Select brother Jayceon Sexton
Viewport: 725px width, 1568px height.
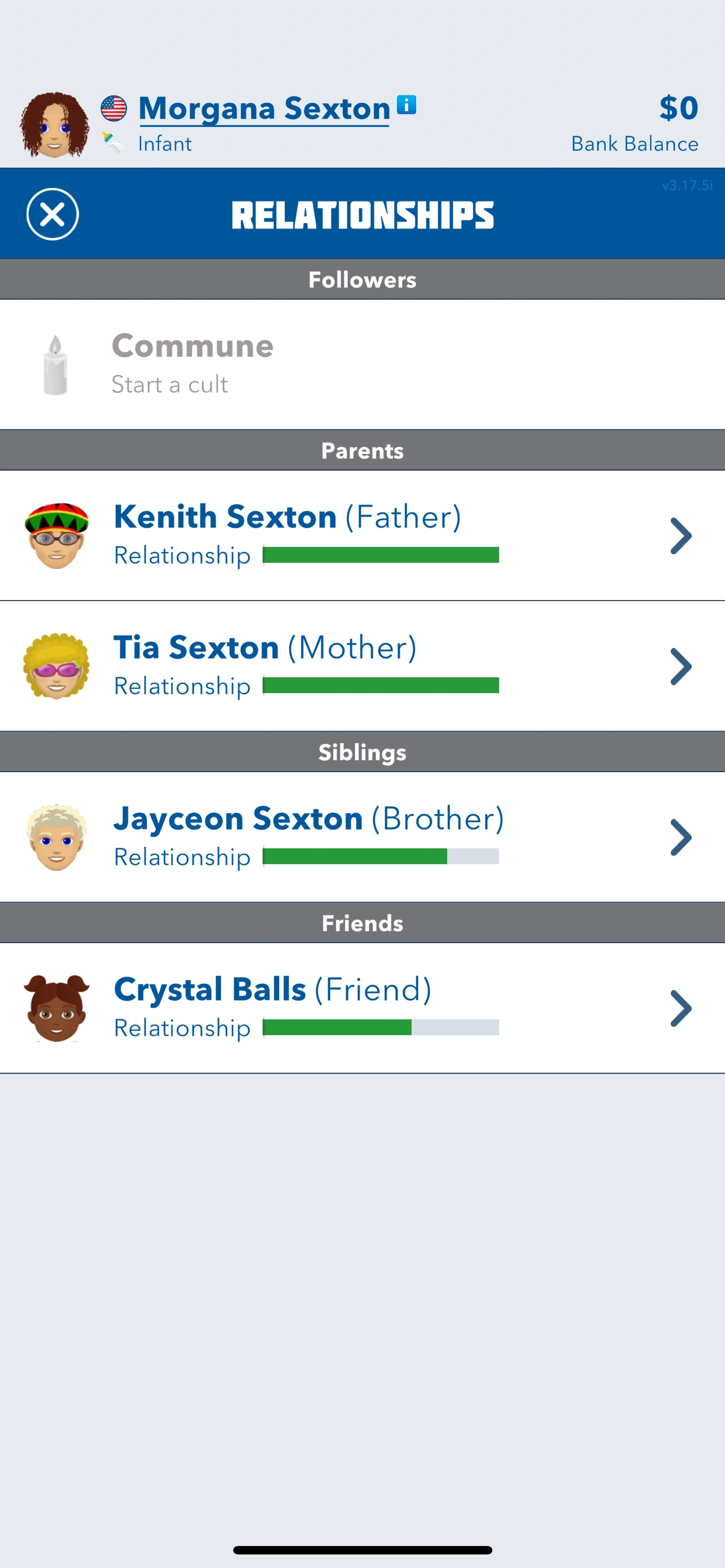click(x=362, y=836)
